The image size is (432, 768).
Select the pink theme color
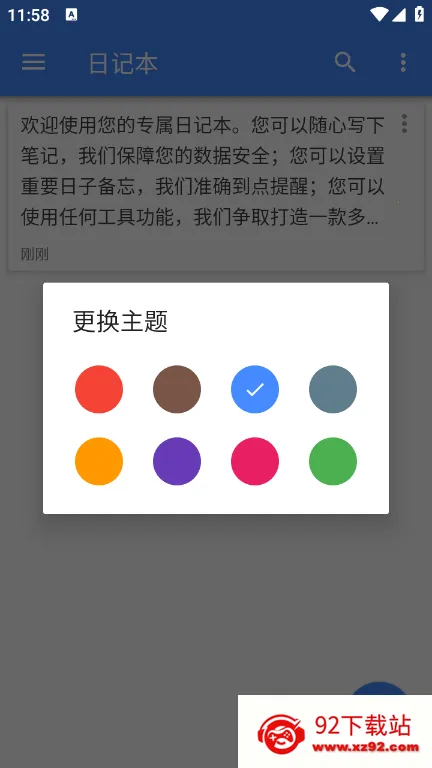click(255, 461)
